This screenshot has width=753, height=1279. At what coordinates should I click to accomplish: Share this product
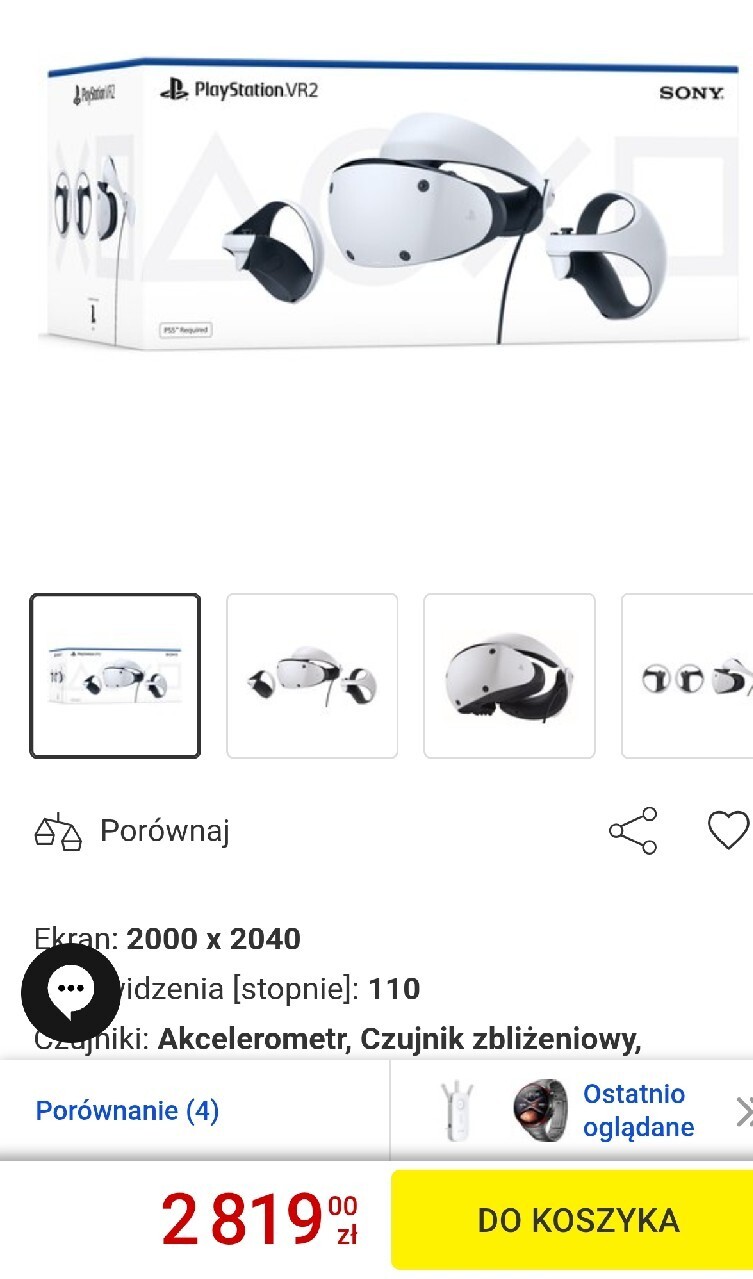coord(633,831)
